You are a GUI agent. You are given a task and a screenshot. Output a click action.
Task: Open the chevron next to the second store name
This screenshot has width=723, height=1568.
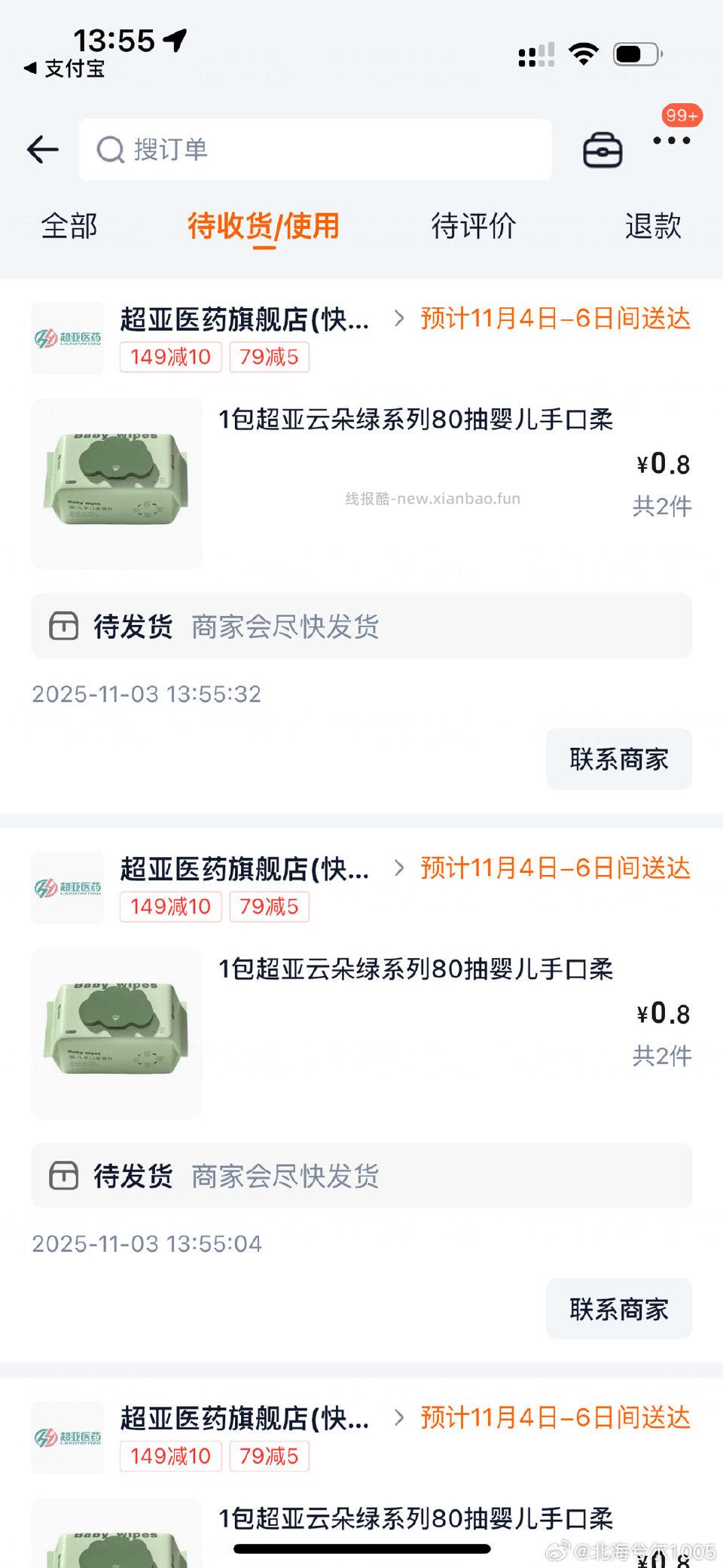397,868
